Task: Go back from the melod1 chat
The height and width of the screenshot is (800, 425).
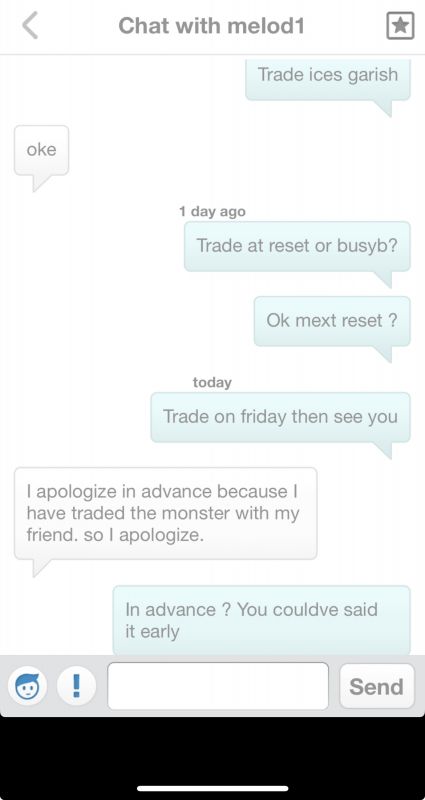Action: (30, 26)
